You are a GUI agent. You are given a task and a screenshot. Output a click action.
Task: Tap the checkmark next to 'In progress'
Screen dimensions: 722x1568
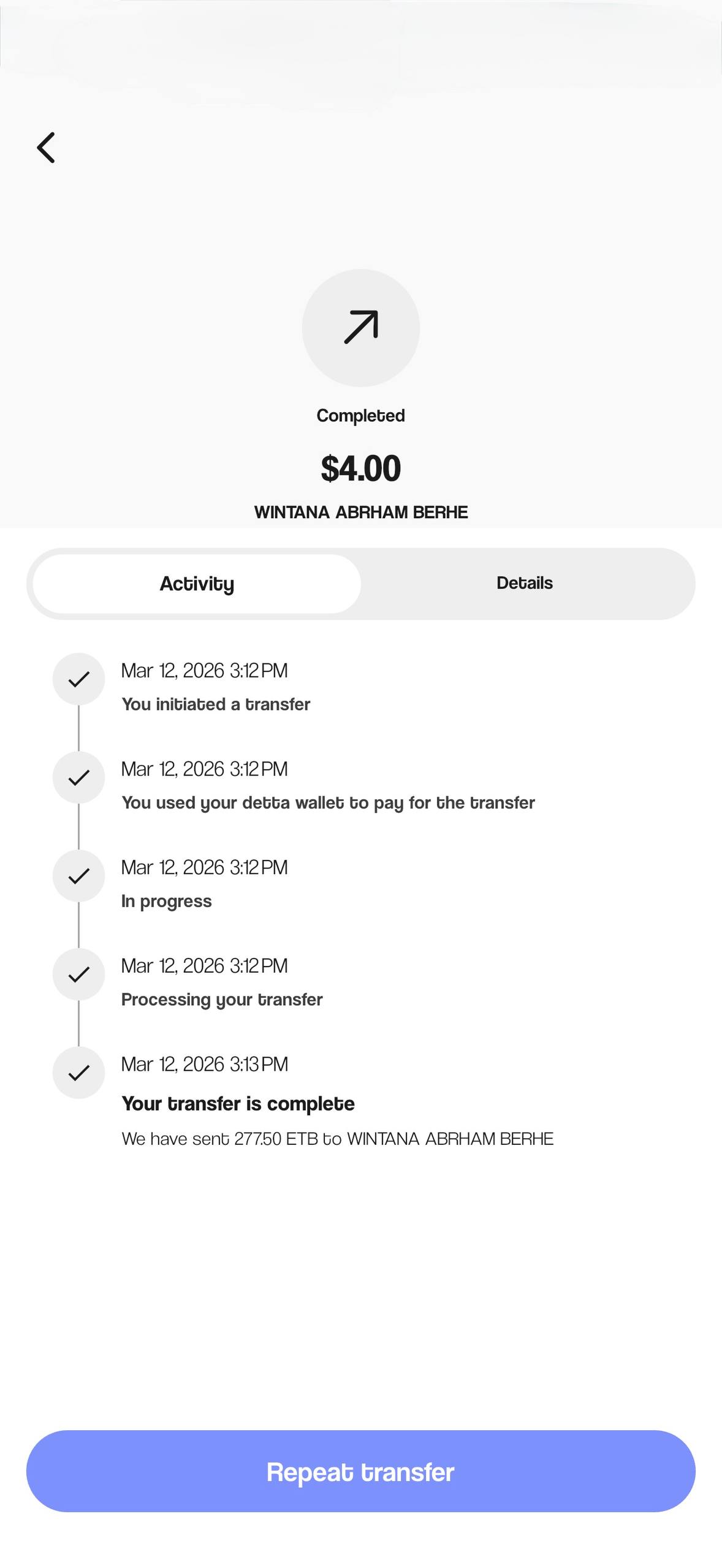coord(78,876)
